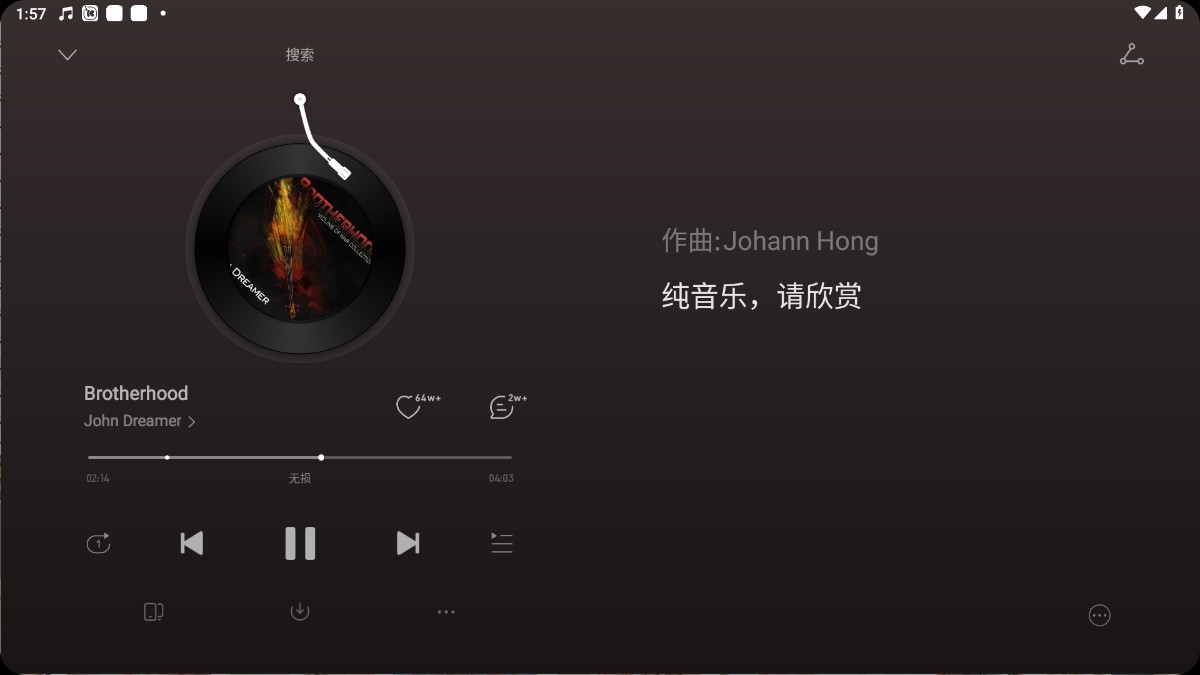
Task: Open lyrics options circle menu
Action: (1099, 616)
